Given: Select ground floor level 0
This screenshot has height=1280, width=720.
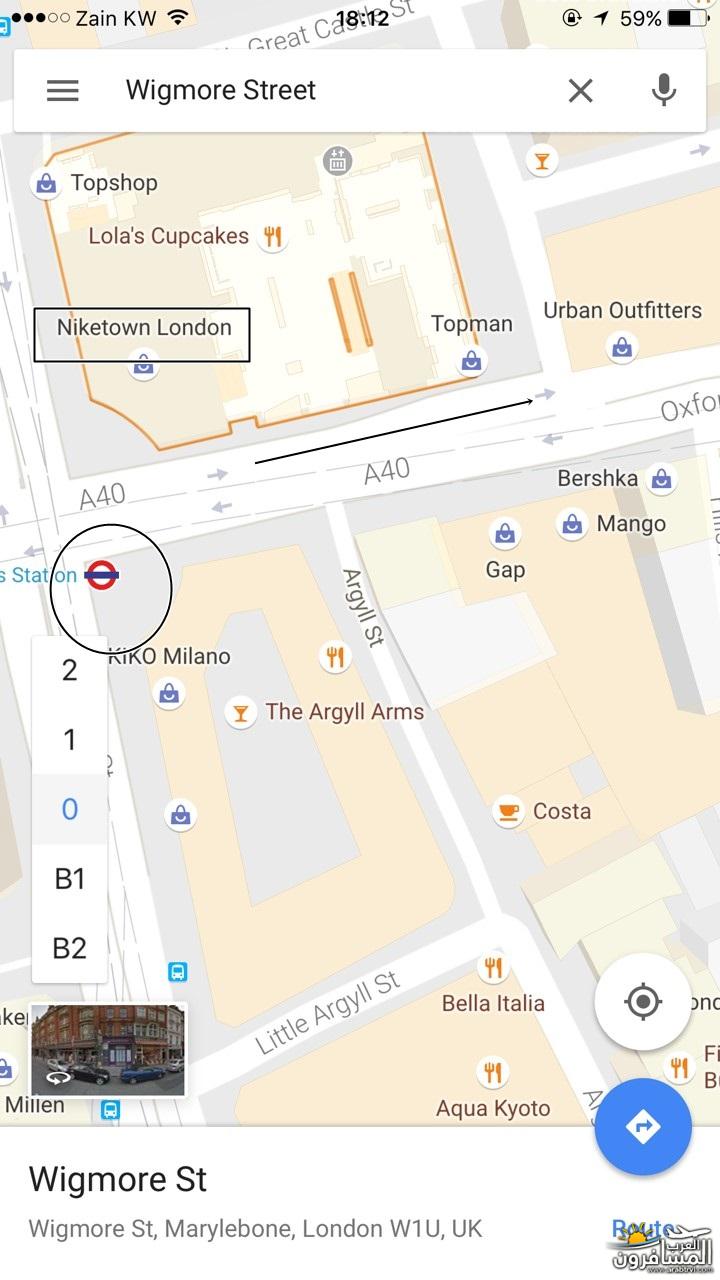Looking at the screenshot, I should click(x=69, y=809).
